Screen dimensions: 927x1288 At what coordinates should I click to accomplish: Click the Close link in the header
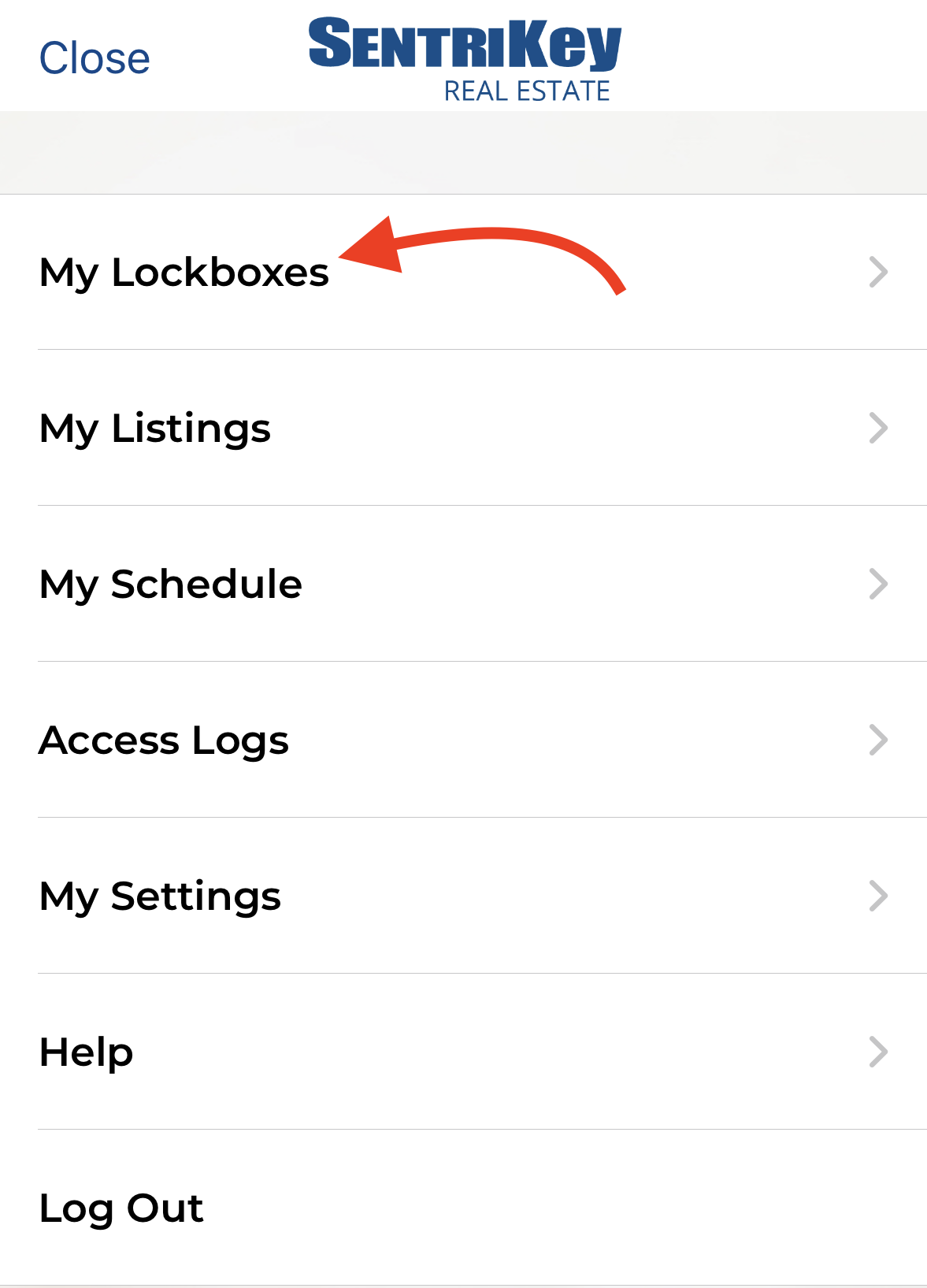tap(95, 56)
